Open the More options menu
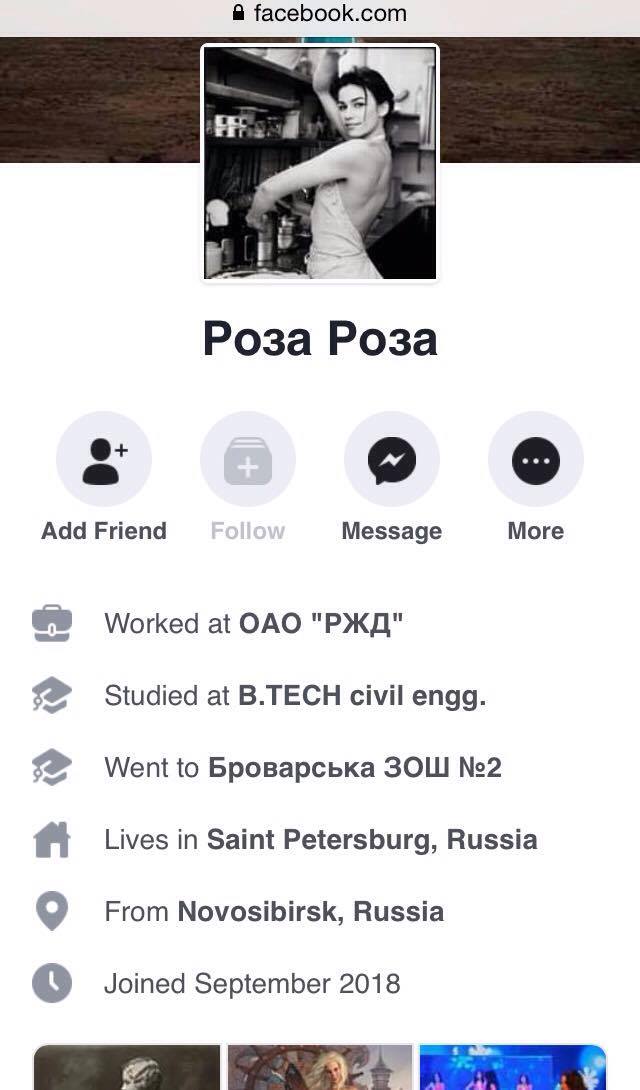Image resolution: width=640 pixels, height=1090 pixels. point(535,461)
